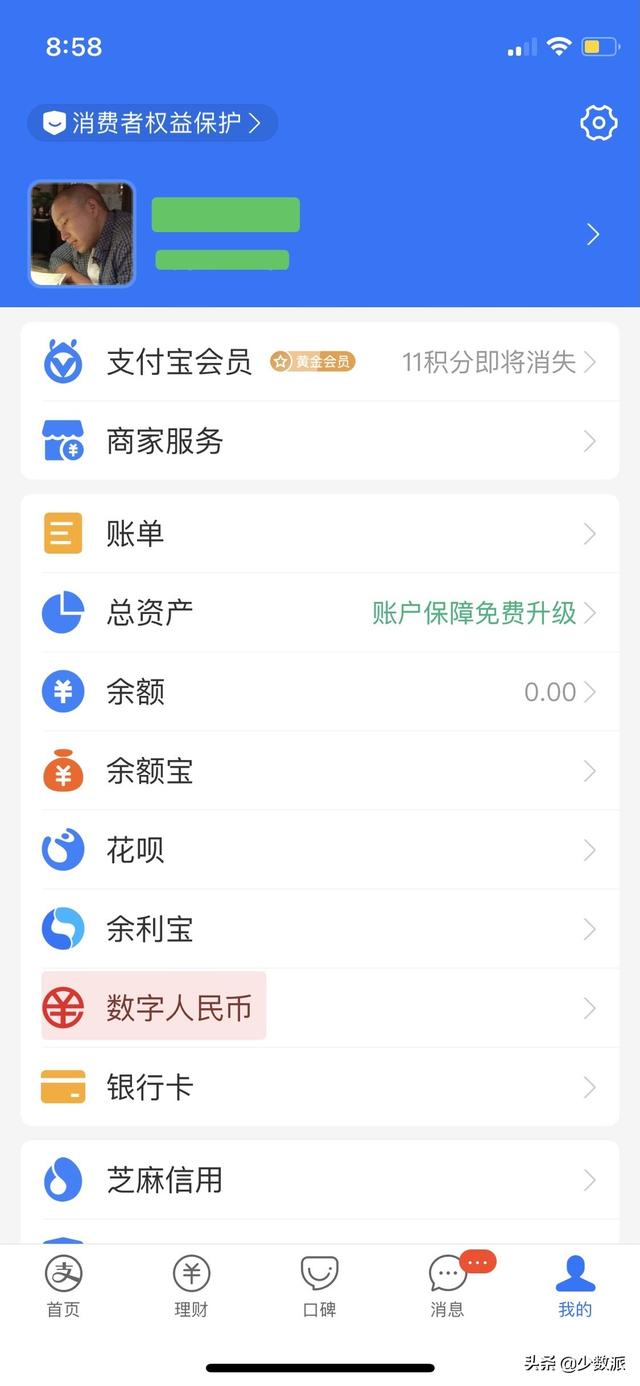The image size is (640, 1386).
Task: Open 总资产 total assets
Action: point(320,612)
